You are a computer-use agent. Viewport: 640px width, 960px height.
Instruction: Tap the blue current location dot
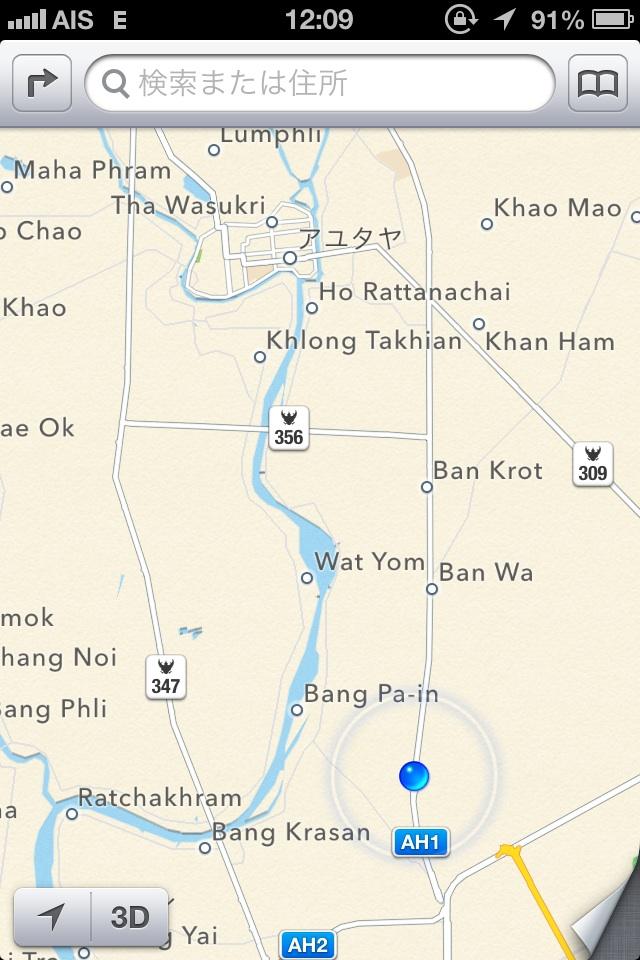pyautogui.click(x=413, y=775)
